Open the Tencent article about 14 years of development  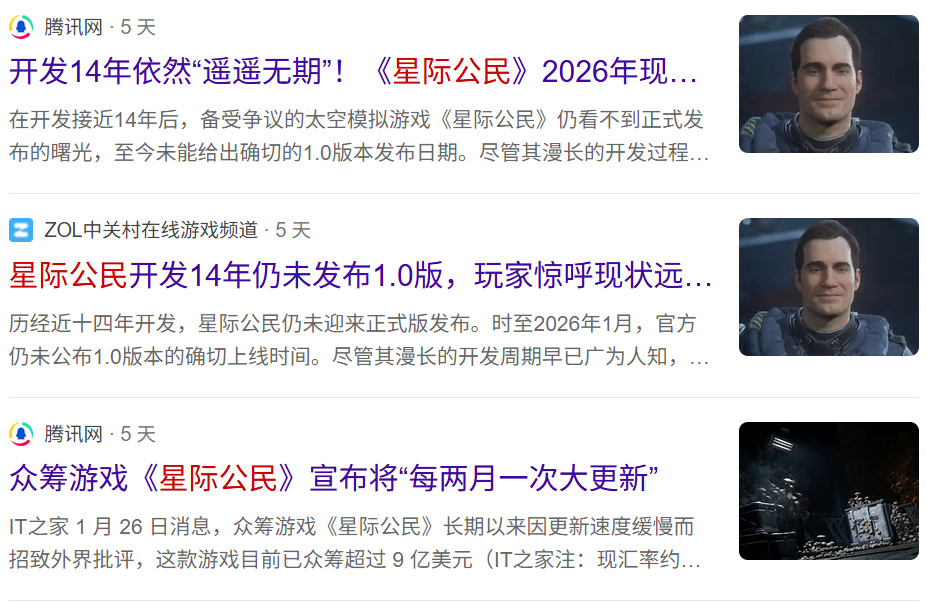(x=352, y=72)
